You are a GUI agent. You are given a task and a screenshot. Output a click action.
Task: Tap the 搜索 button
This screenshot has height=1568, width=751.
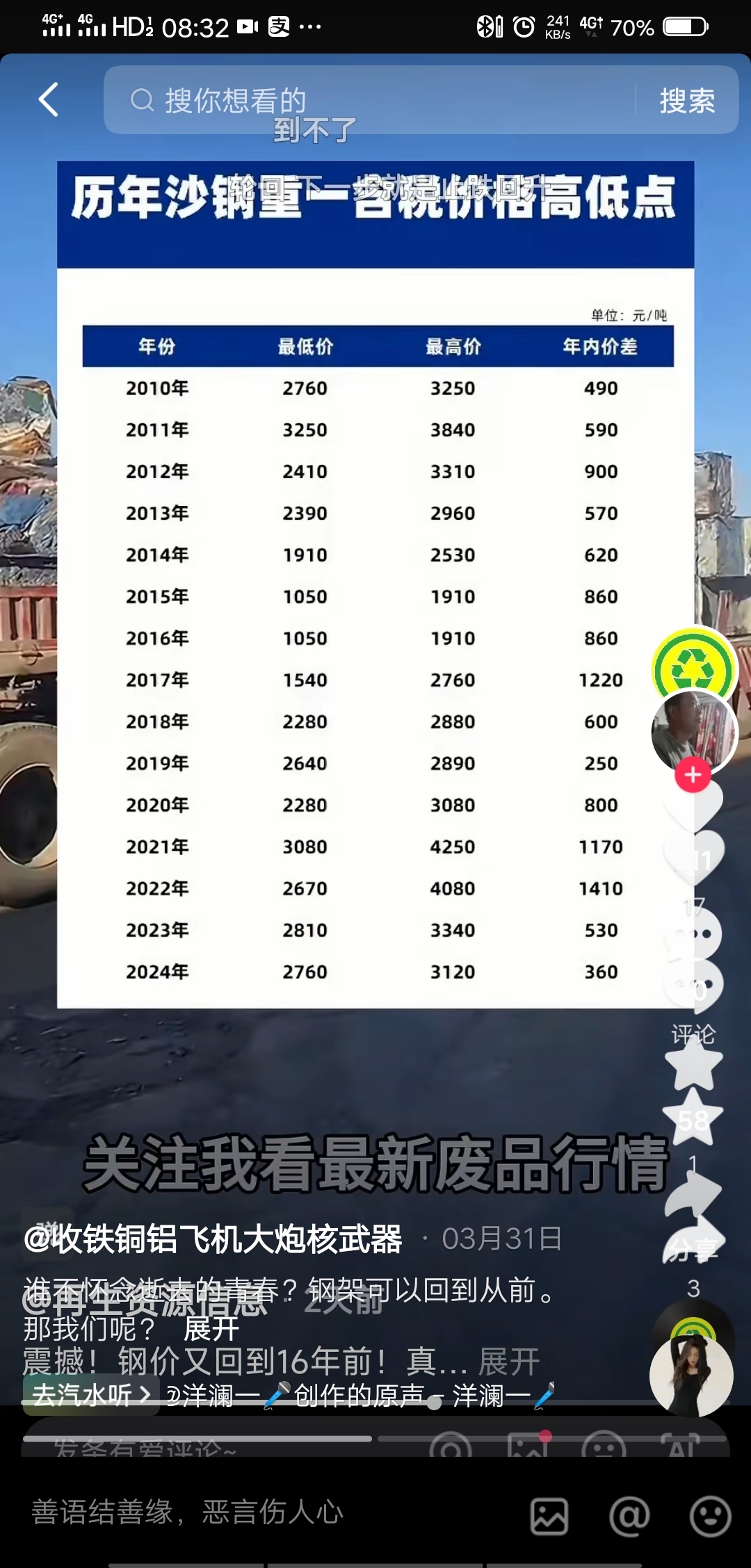point(687,101)
